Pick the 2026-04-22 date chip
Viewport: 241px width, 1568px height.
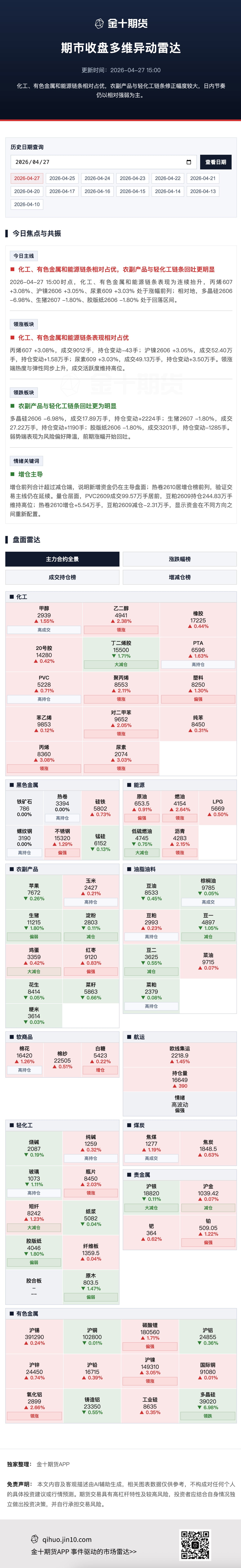168,178
